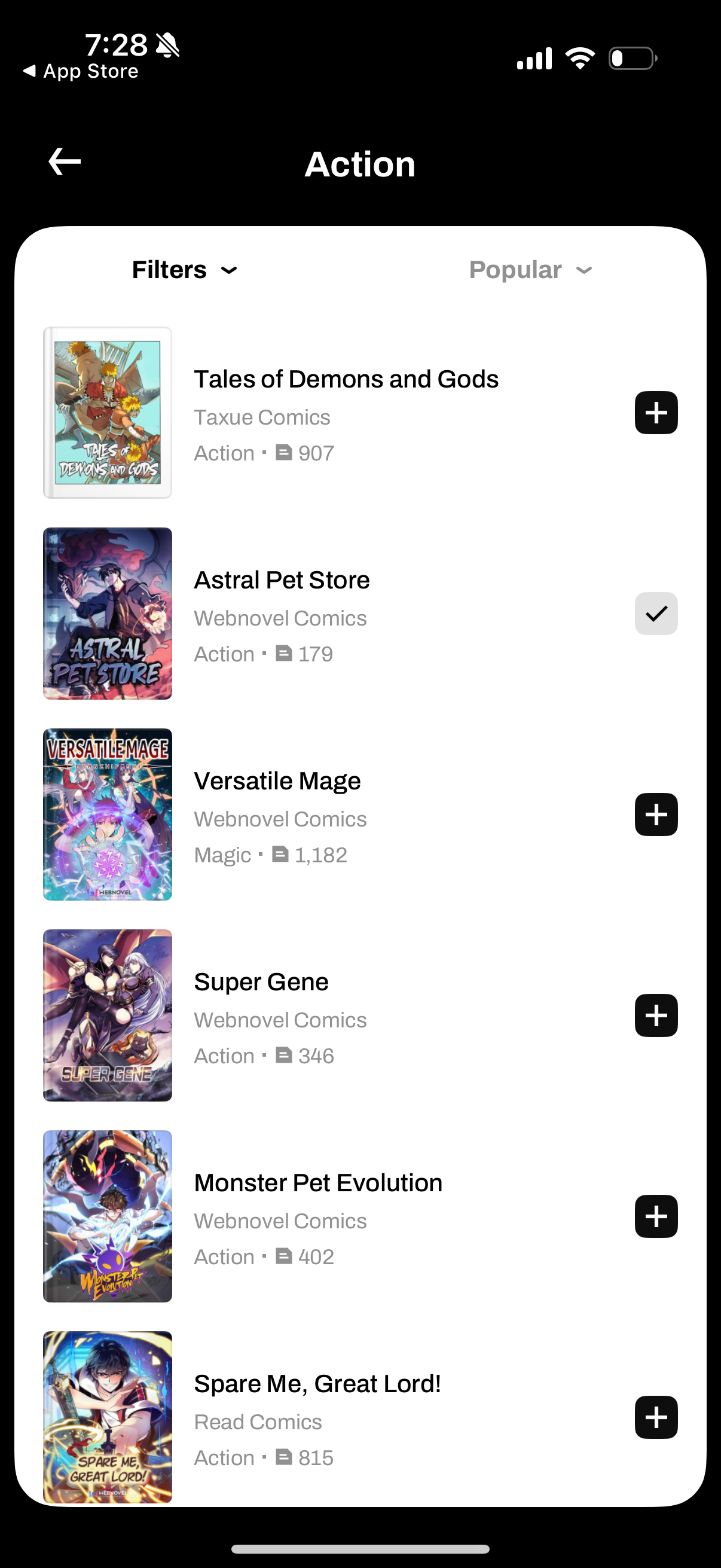Add Super Gene using the plus icon
This screenshot has width=721, height=1568.
tap(656, 1015)
